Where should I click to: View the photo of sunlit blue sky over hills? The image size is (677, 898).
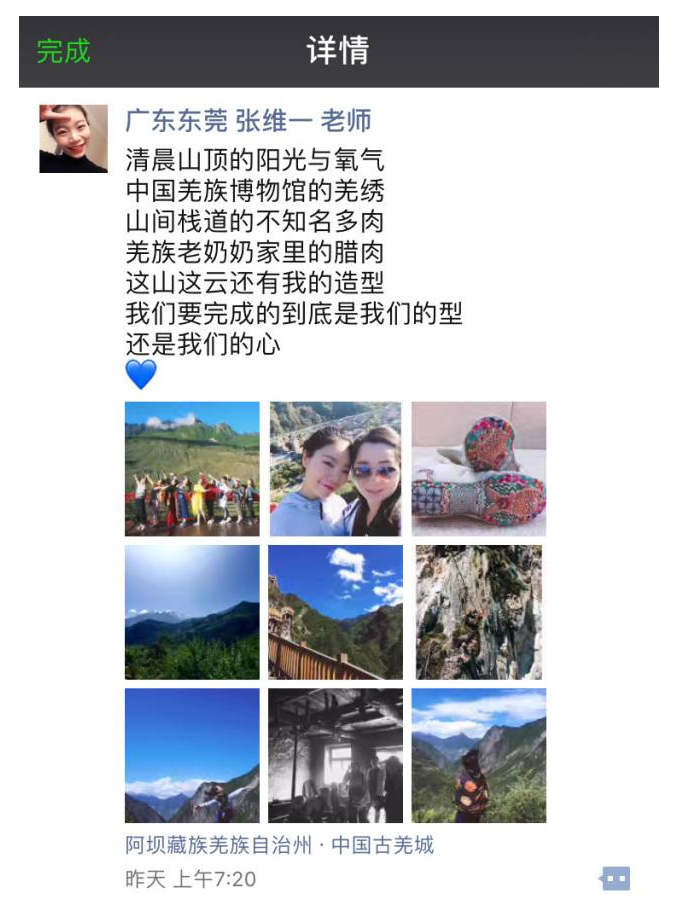(192, 612)
